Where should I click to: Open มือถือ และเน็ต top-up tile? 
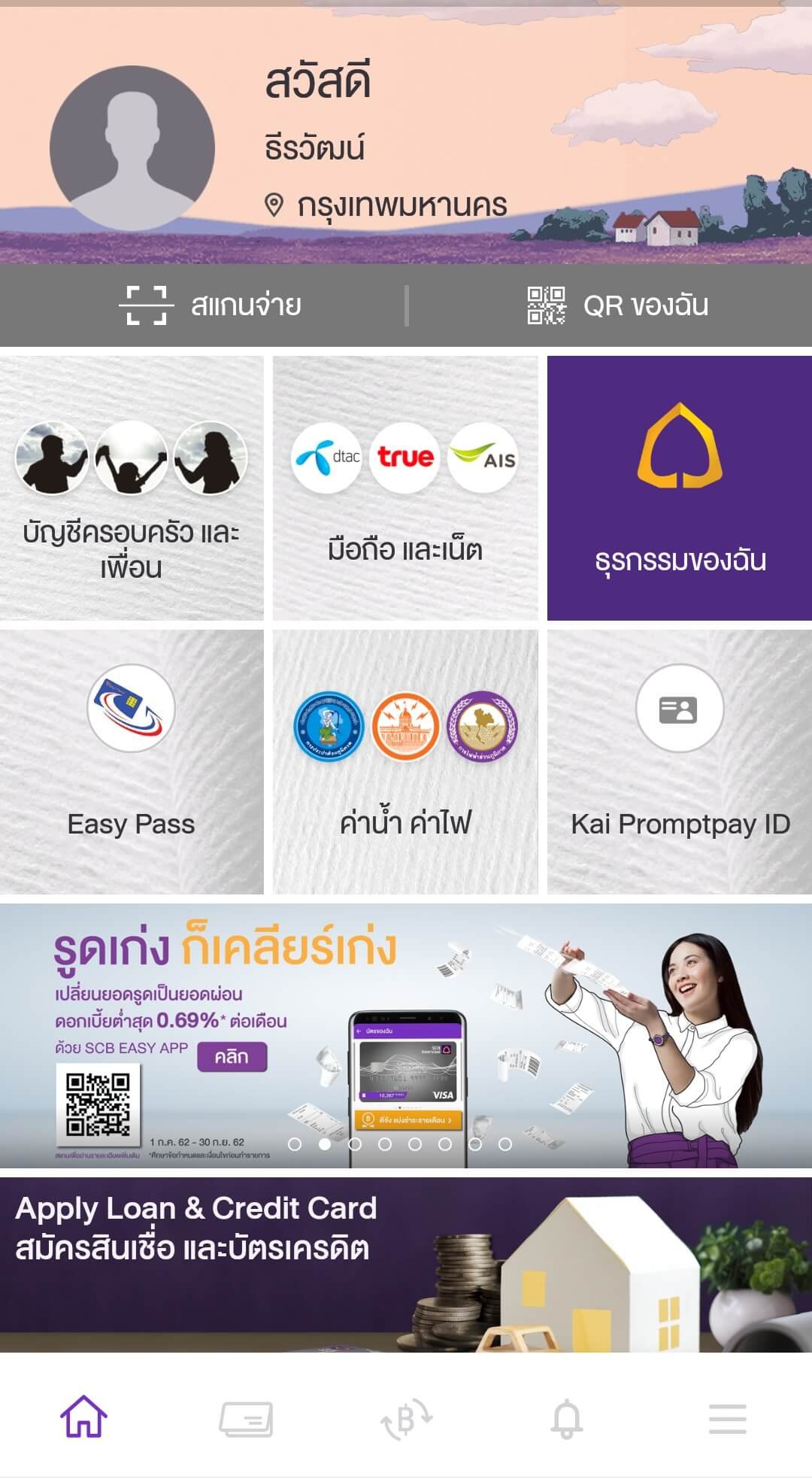click(x=405, y=488)
